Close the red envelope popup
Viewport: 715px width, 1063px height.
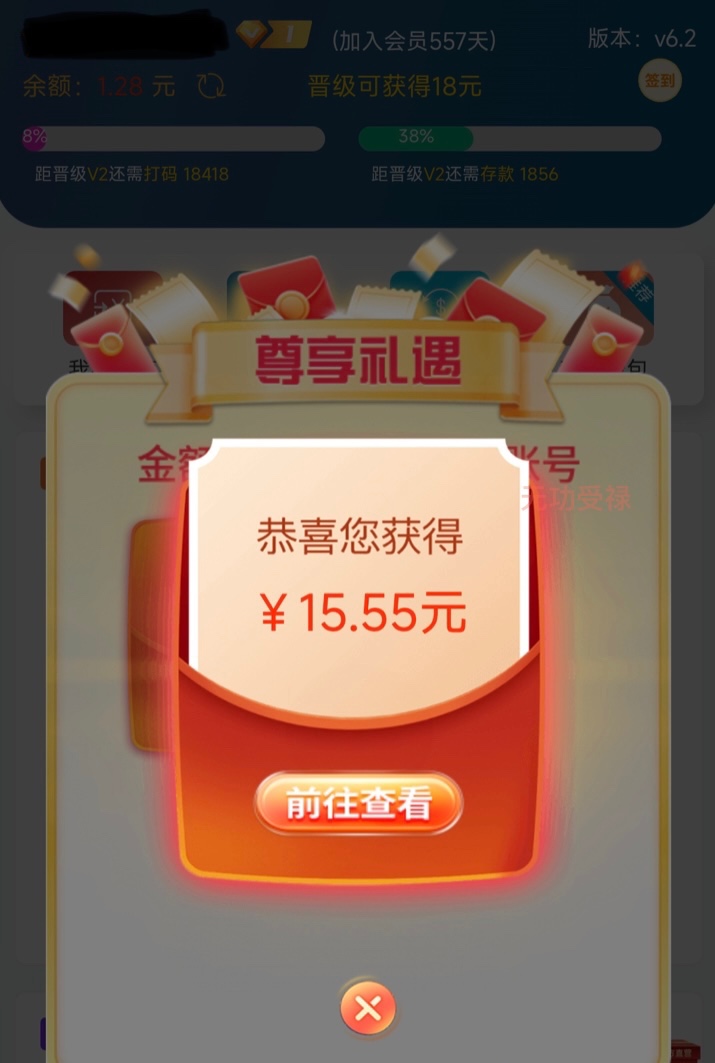pyautogui.click(x=367, y=1008)
